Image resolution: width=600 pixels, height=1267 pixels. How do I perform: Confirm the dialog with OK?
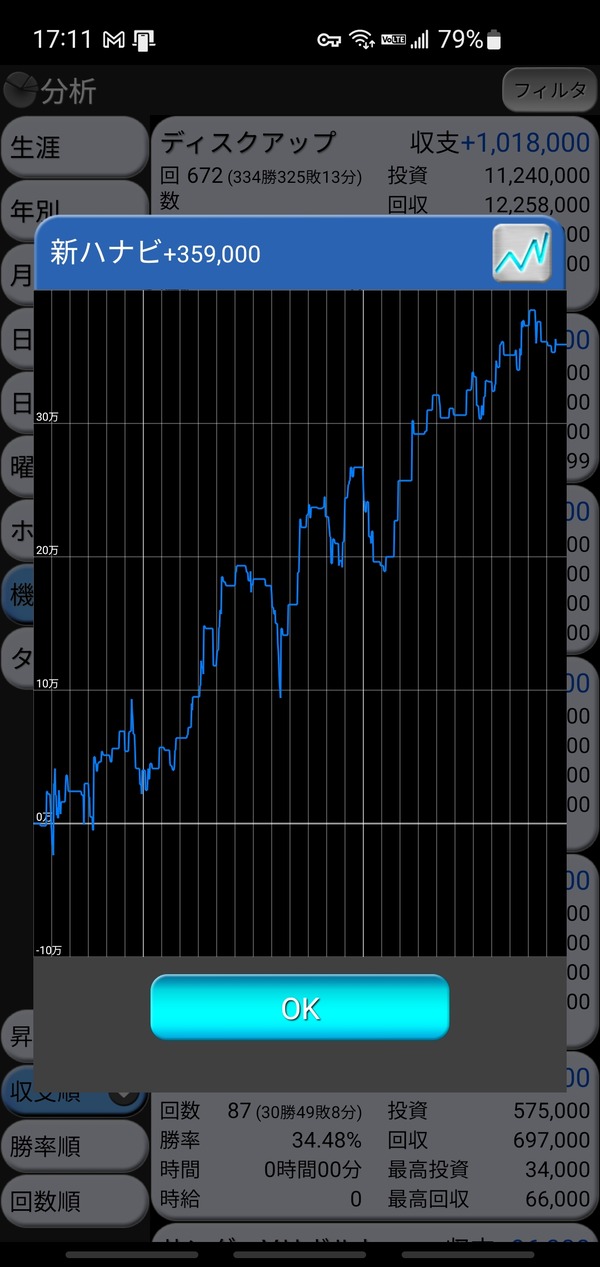tap(300, 1007)
